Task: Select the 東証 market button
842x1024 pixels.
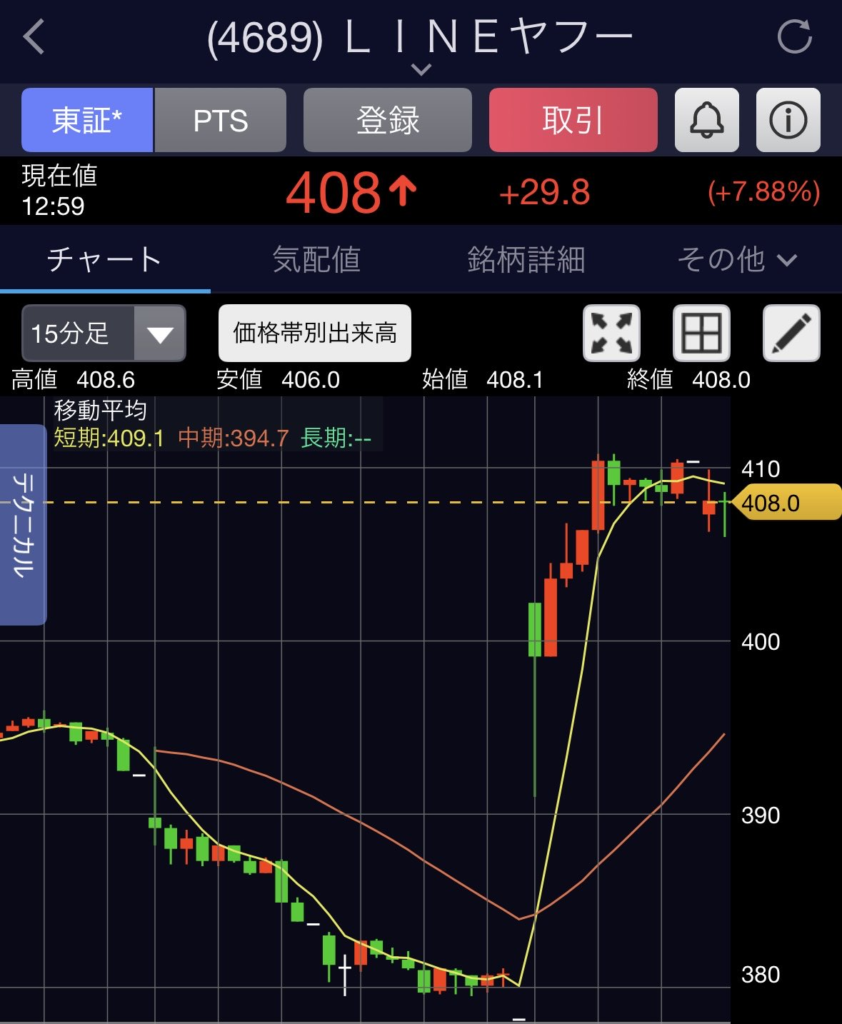Action: click(x=87, y=120)
